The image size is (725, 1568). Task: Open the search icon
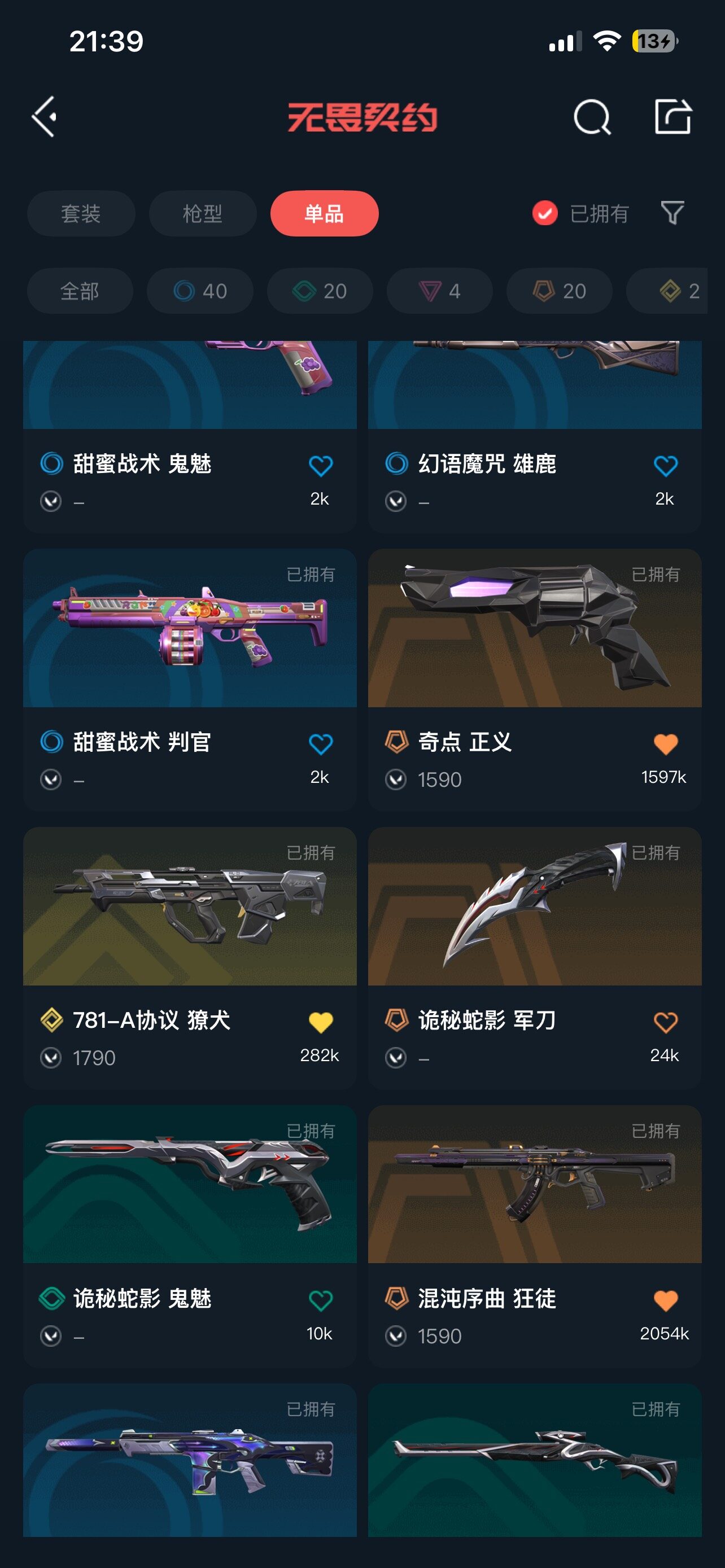coord(592,116)
